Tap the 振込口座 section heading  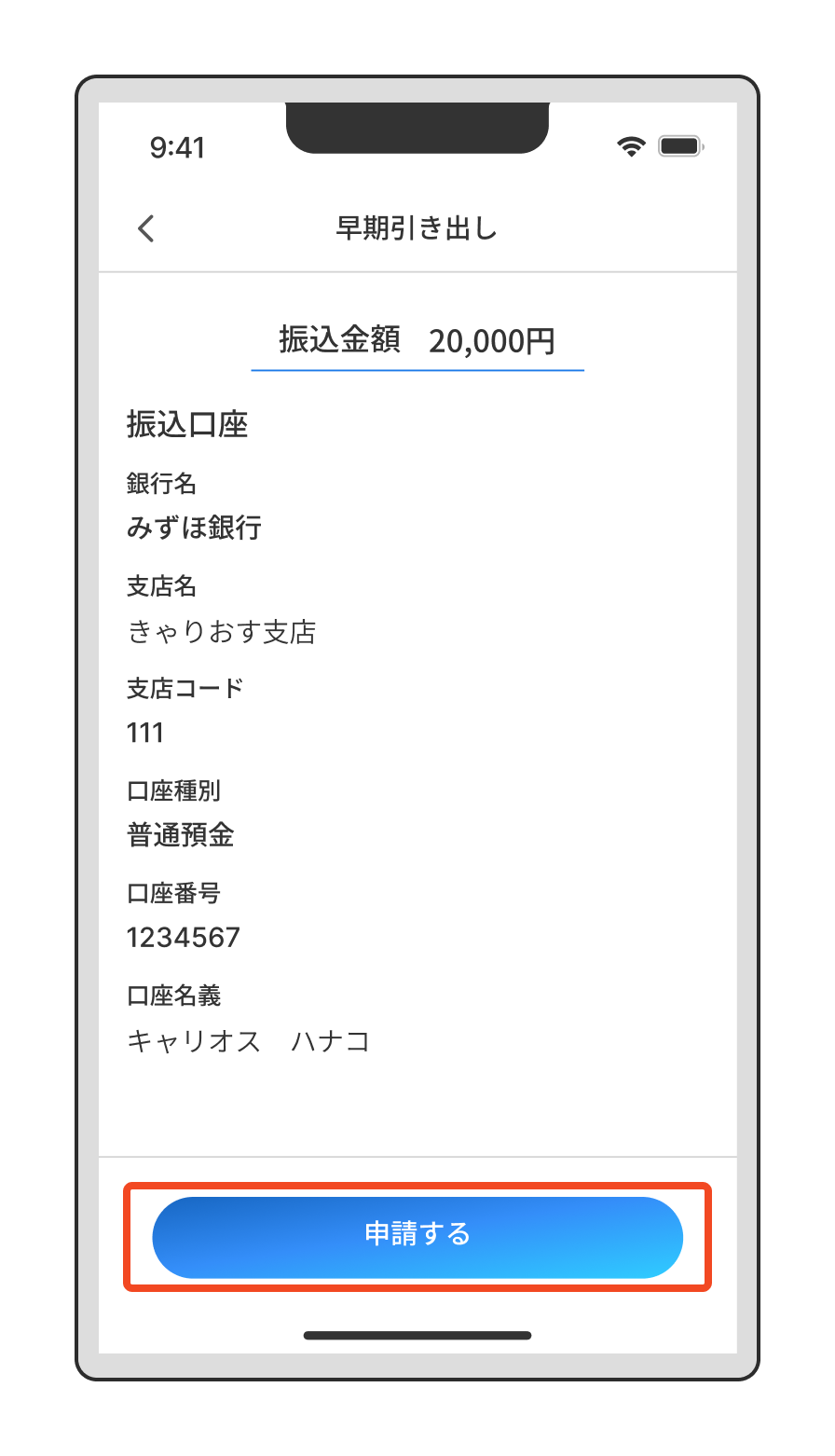coord(186,424)
